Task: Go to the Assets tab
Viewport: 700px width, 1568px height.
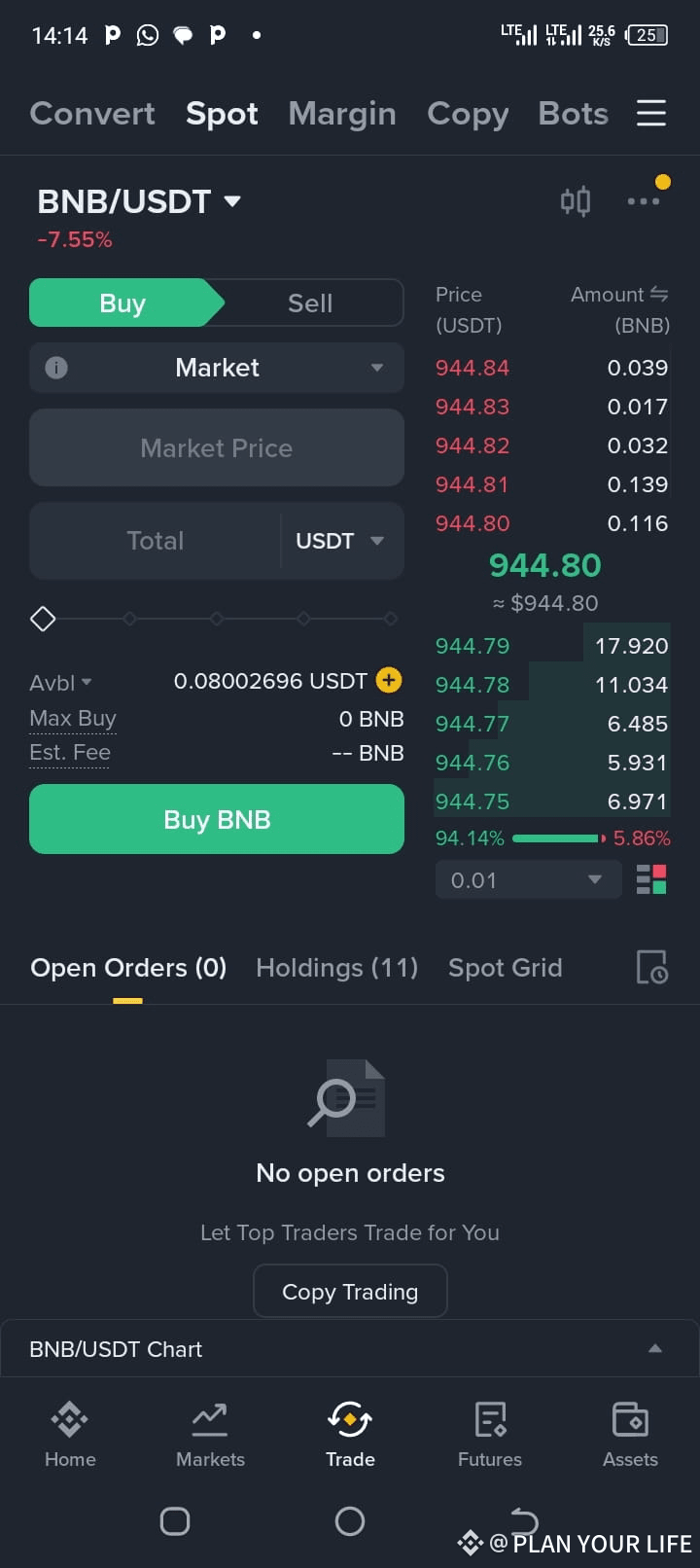Action: pos(630,1435)
